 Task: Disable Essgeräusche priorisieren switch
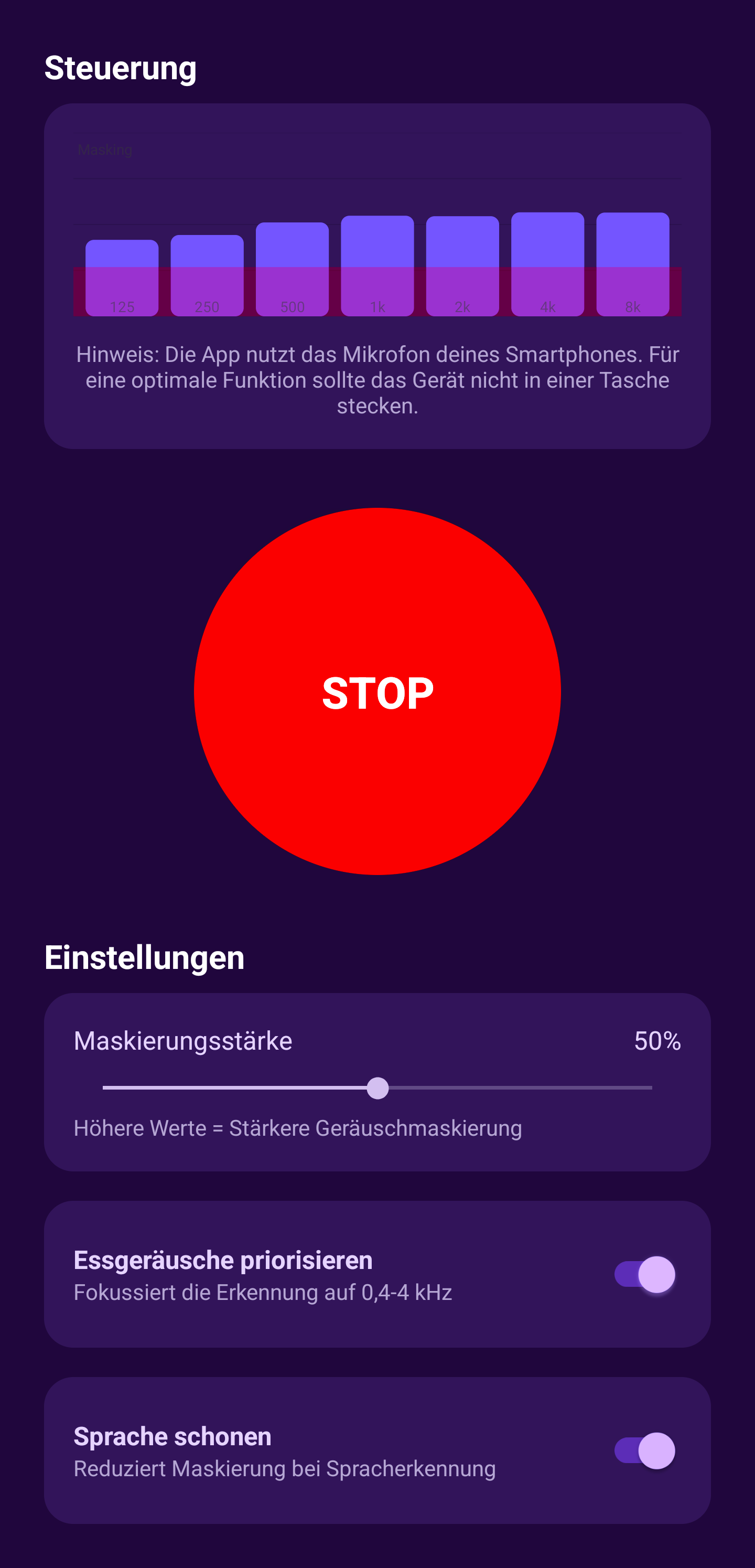(x=644, y=1274)
